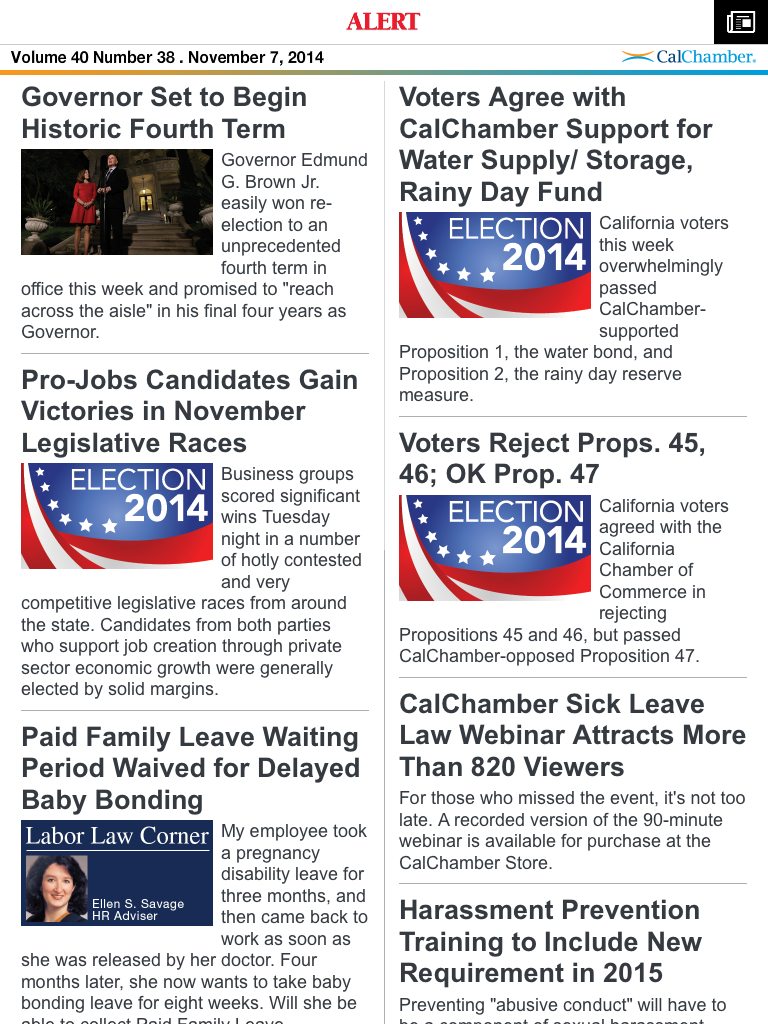Open the newspaper view icon in top corner
Screen dimensions: 768x1024
[x=741, y=22]
